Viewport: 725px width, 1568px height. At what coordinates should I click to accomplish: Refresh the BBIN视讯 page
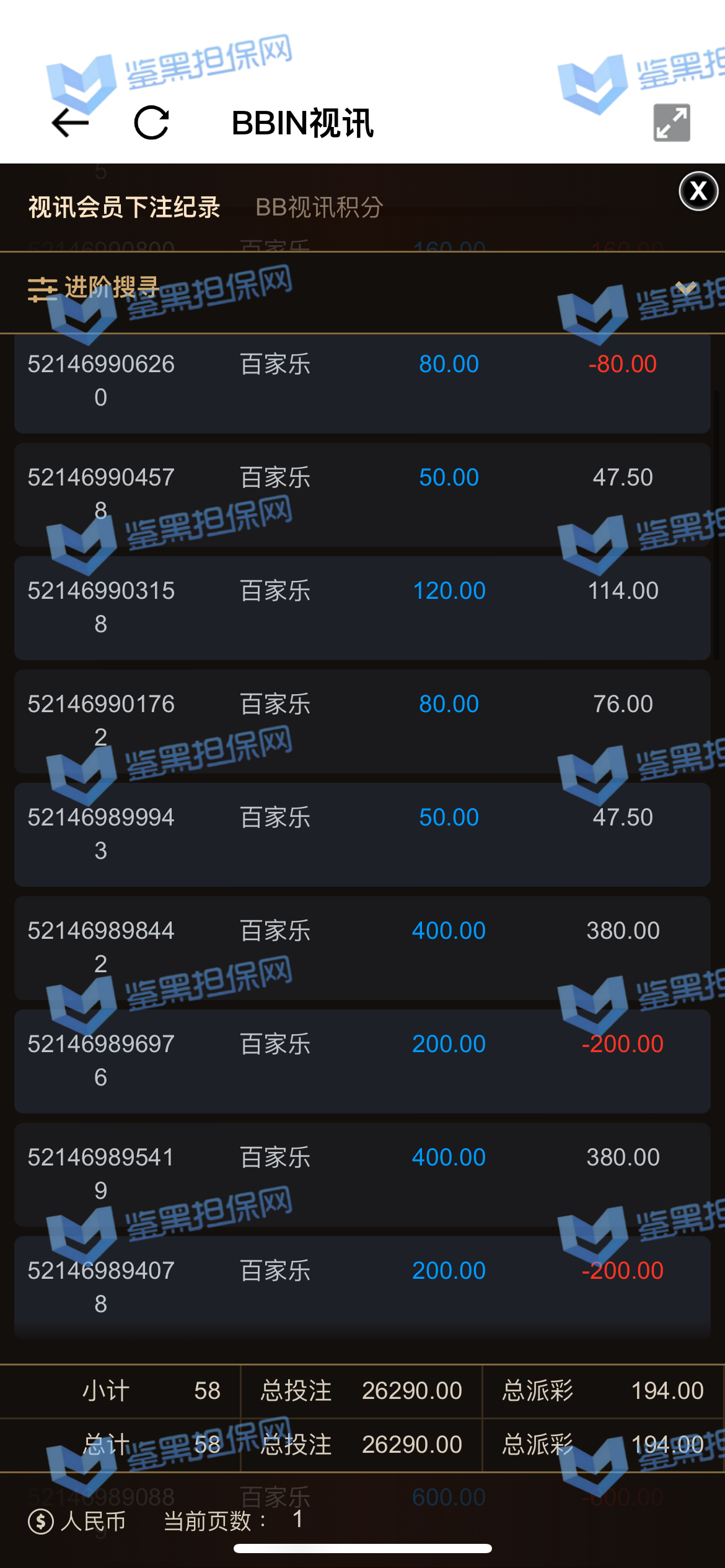pyautogui.click(x=152, y=123)
